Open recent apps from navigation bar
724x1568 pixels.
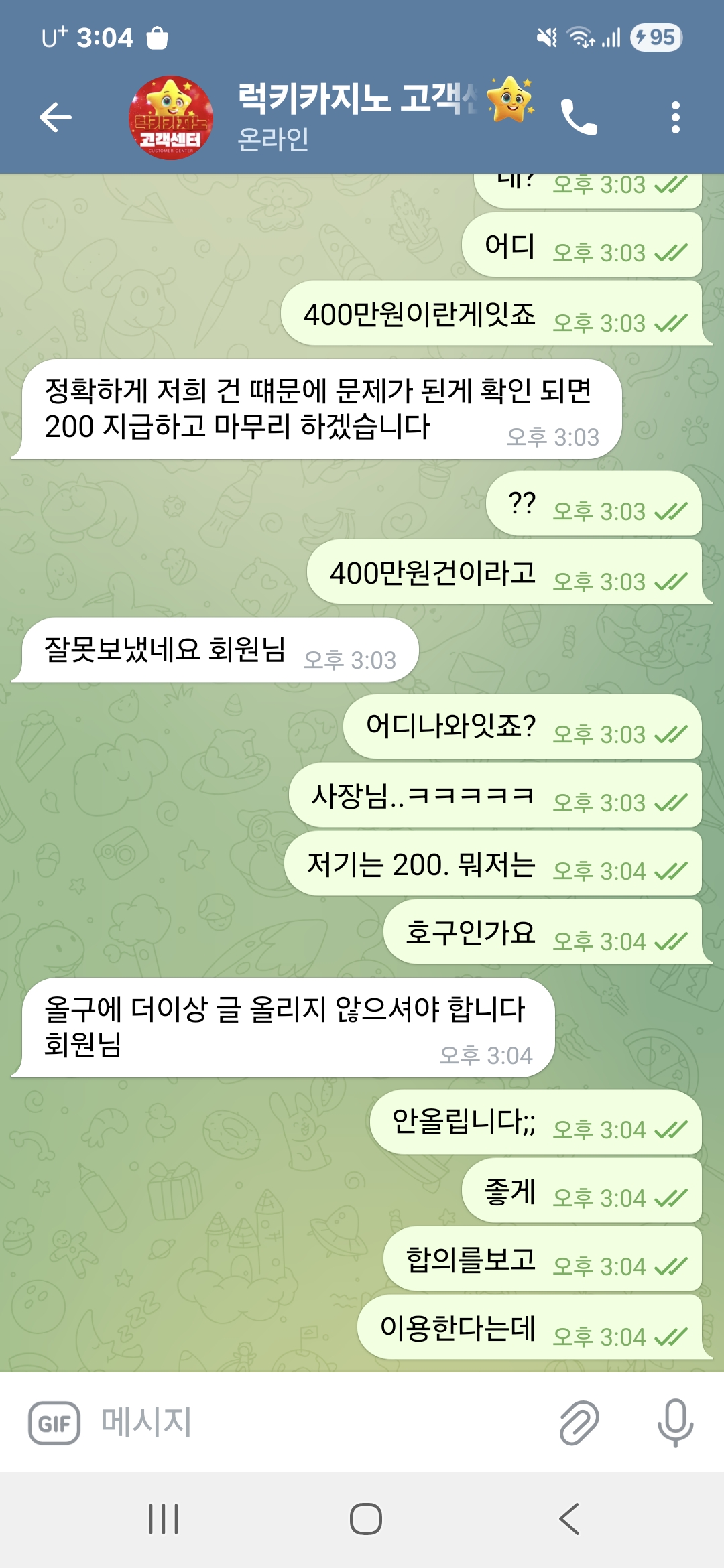click(164, 1519)
